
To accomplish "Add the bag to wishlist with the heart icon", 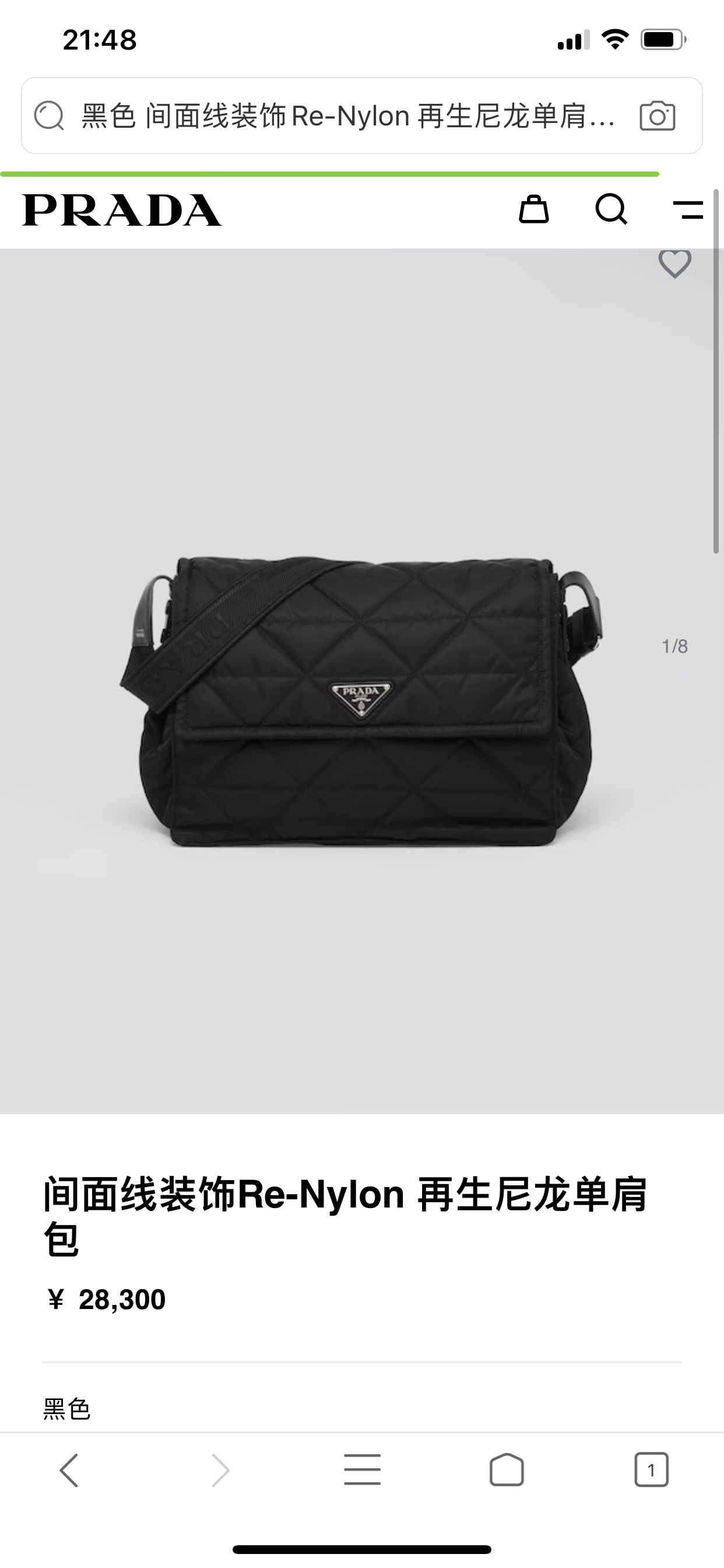I will pyautogui.click(x=674, y=264).
